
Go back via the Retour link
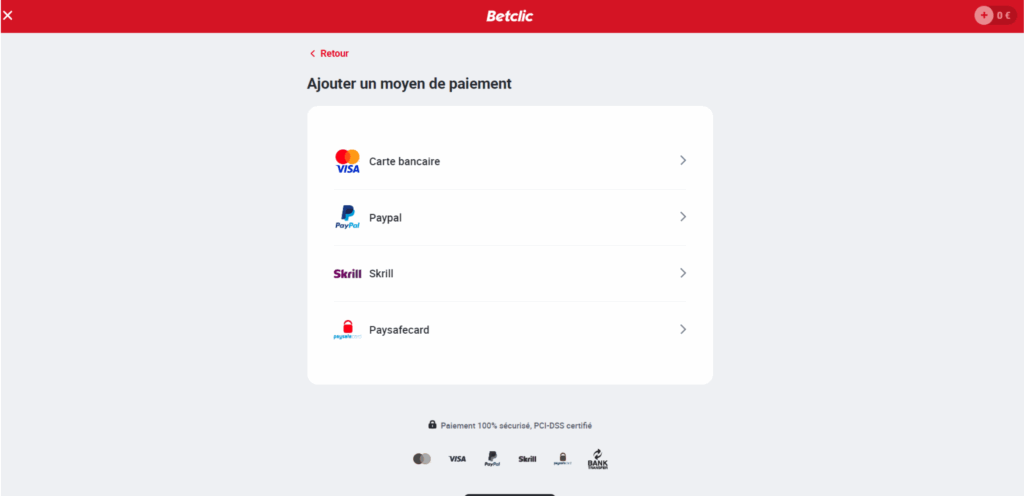[x=329, y=53]
